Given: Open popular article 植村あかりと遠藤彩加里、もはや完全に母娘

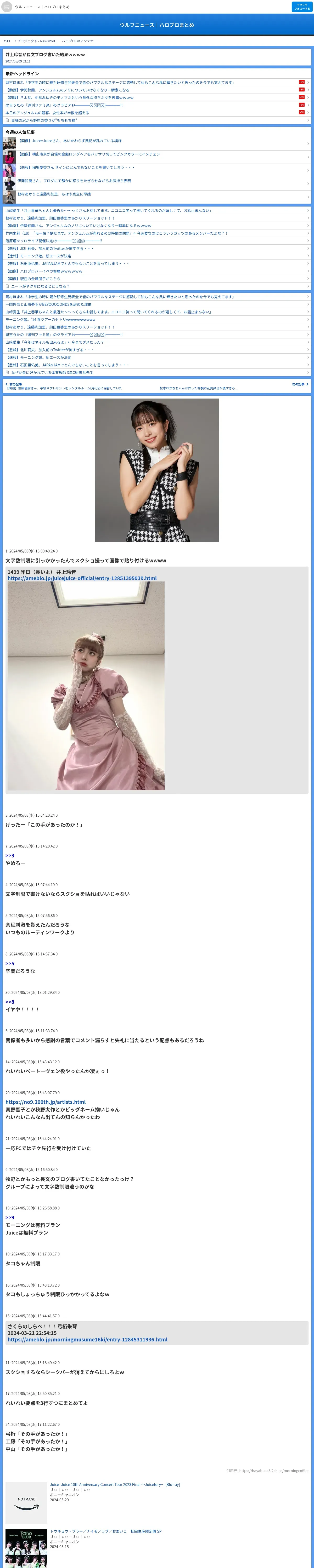Looking at the screenshot, I should coord(54,194).
